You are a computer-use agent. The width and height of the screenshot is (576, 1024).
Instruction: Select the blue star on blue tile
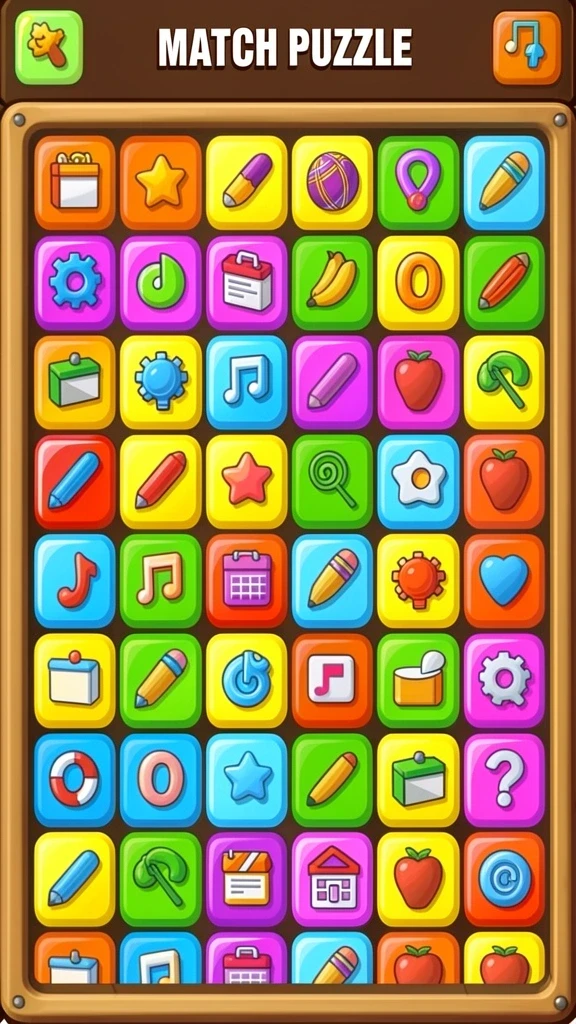click(247, 780)
